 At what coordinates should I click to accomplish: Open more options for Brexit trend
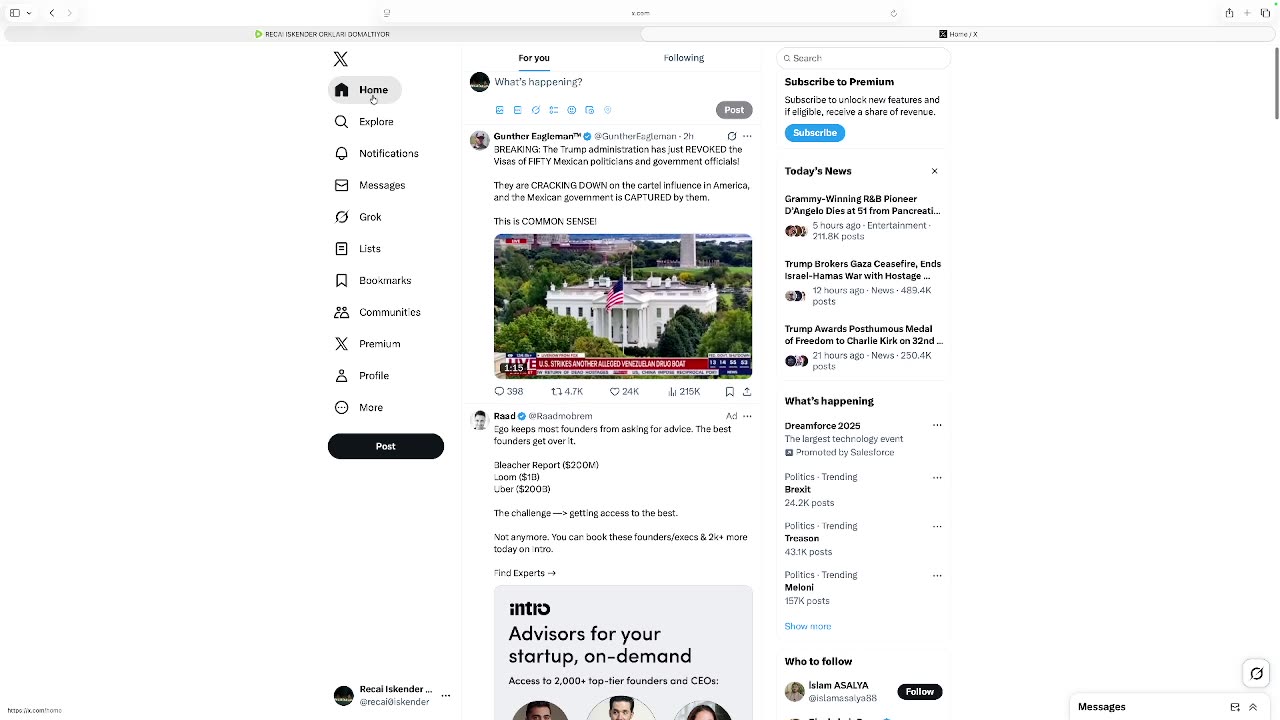[937, 477]
